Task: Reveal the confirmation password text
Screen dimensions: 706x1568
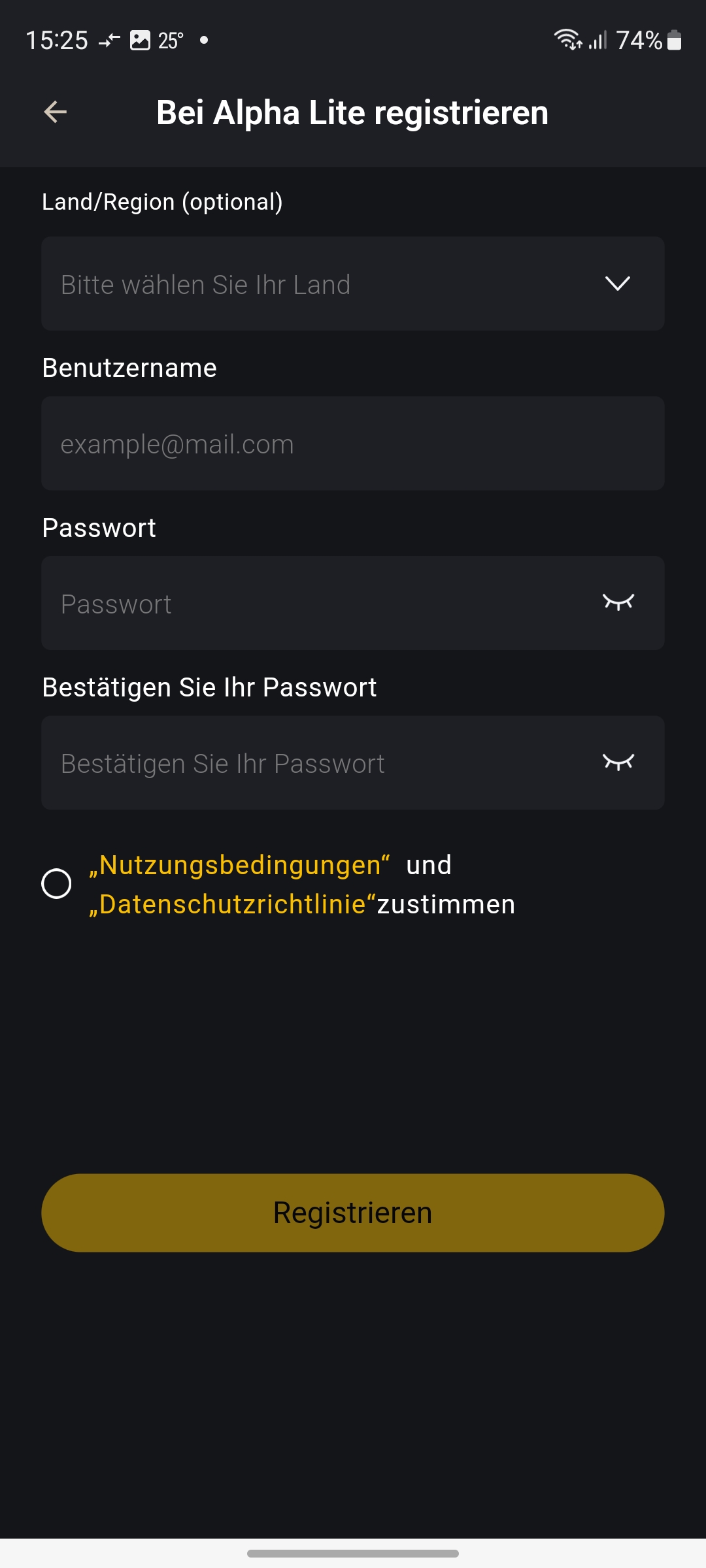Action: pyautogui.click(x=618, y=762)
